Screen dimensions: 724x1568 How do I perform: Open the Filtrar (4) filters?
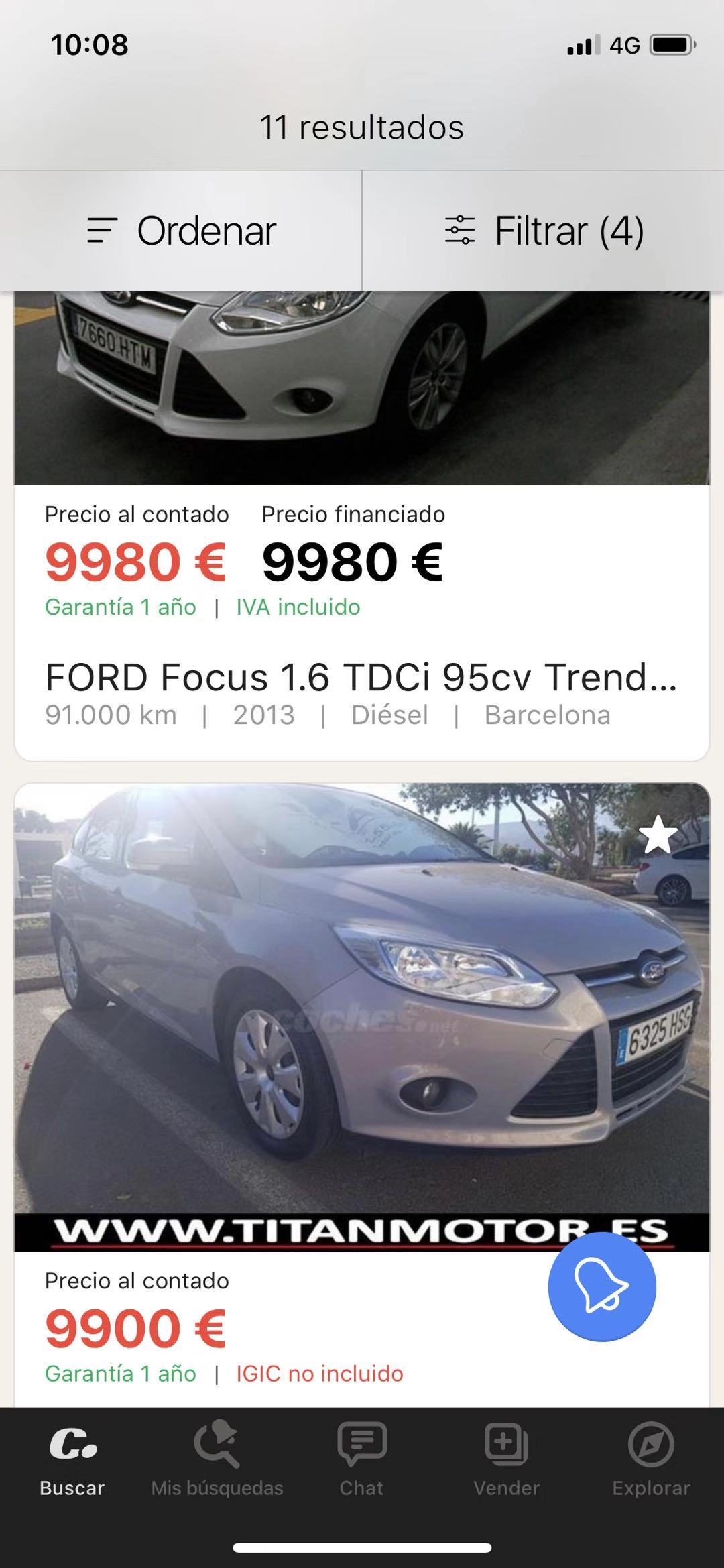pyautogui.click(x=544, y=231)
